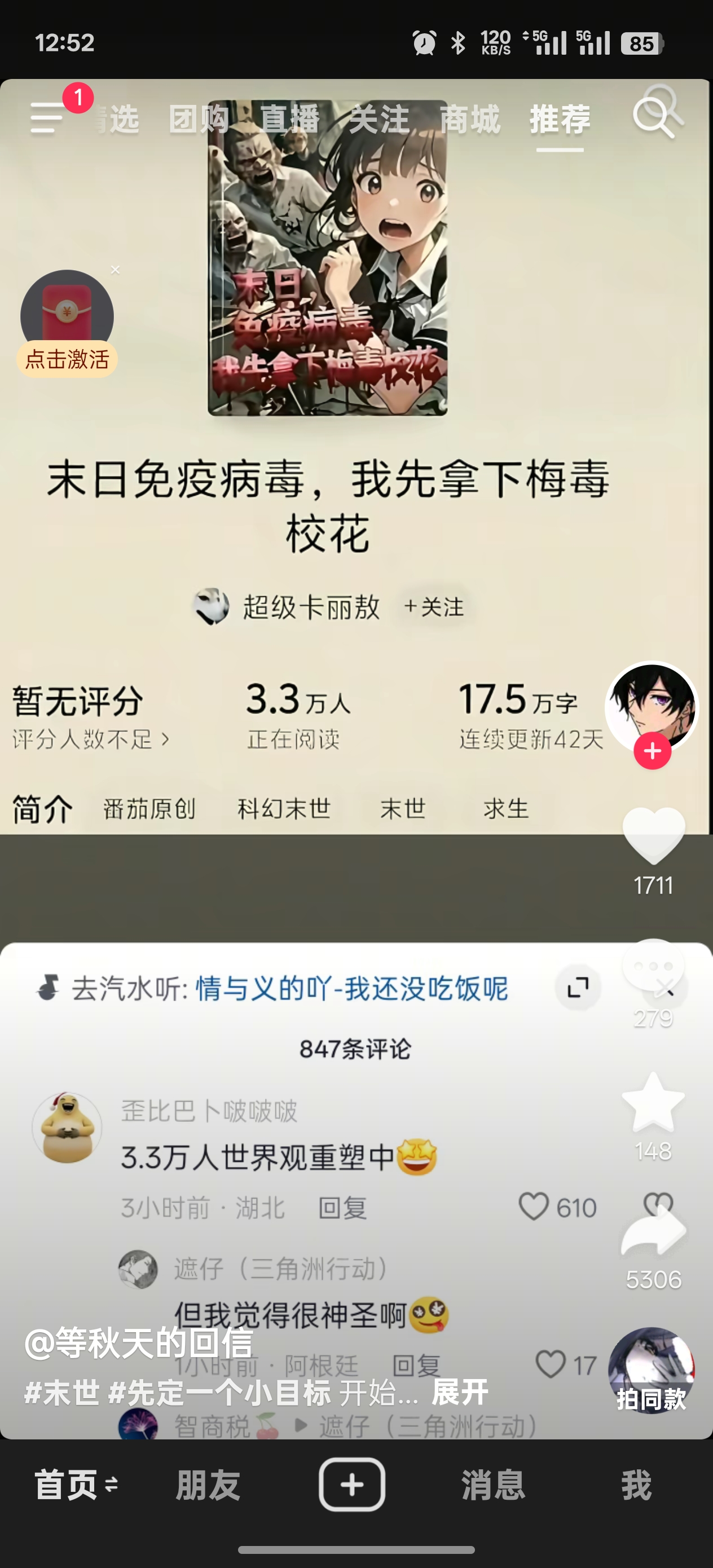Create a new post with plus button

coord(352,1484)
